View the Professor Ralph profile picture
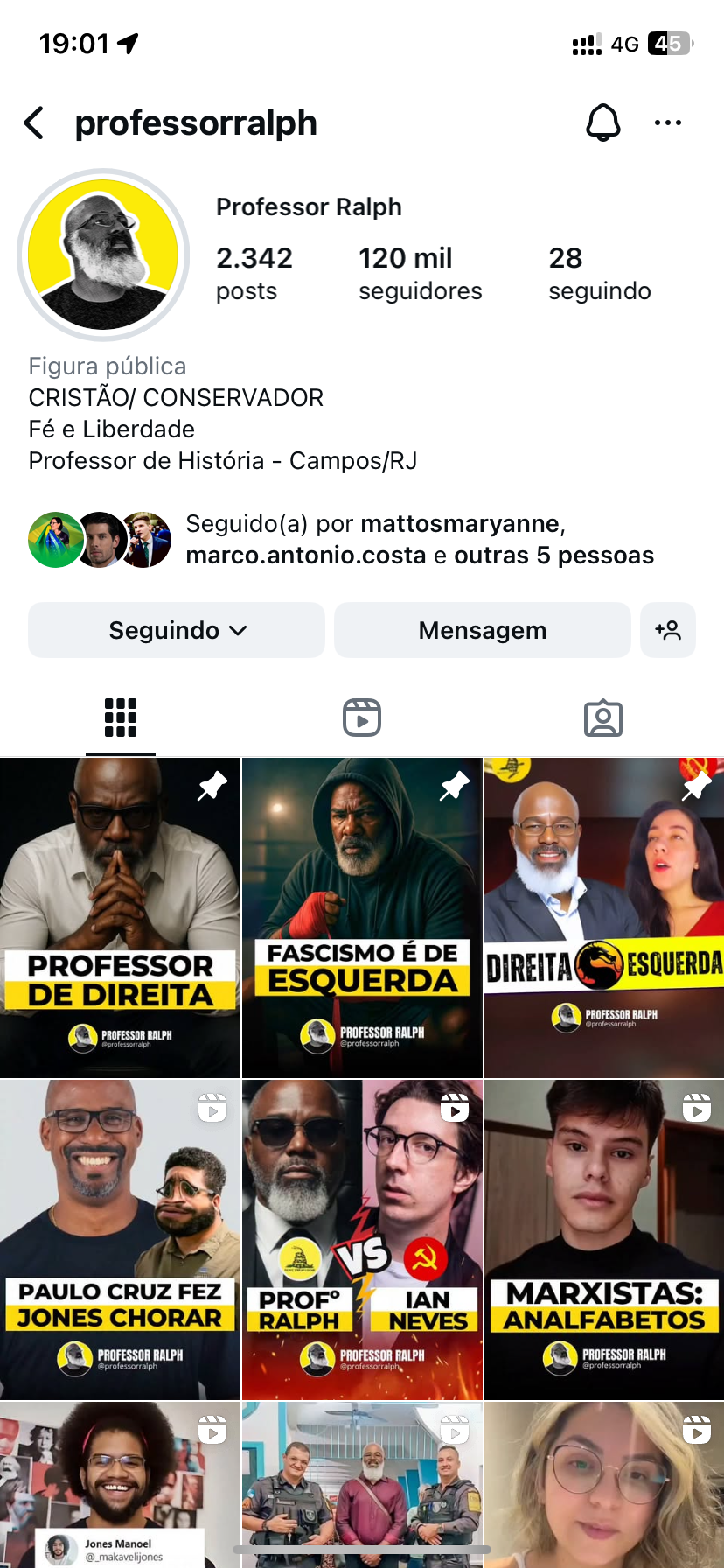Image resolution: width=724 pixels, height=1568 pixels. 103,255
